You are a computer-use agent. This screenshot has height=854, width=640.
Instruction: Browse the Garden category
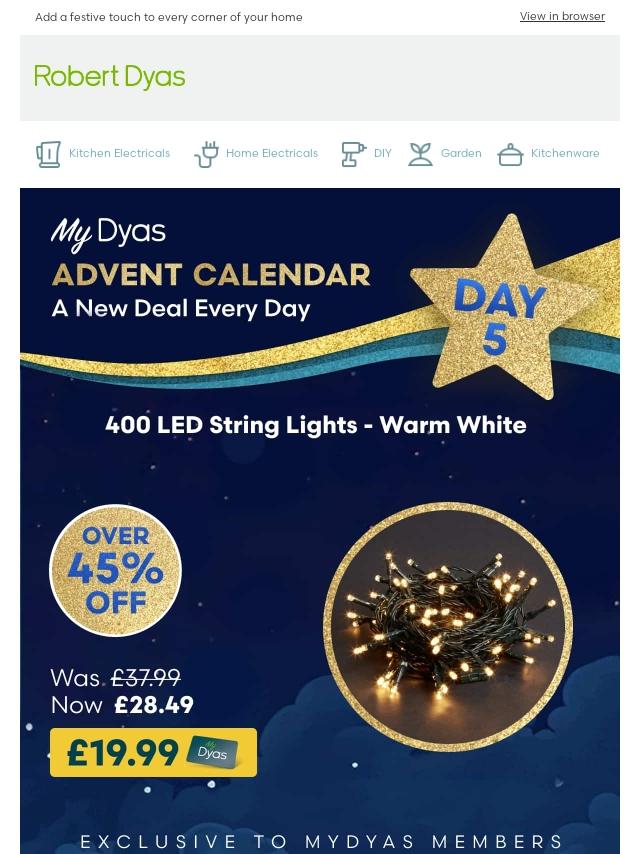pyautogui.click(x=445, y=154)
